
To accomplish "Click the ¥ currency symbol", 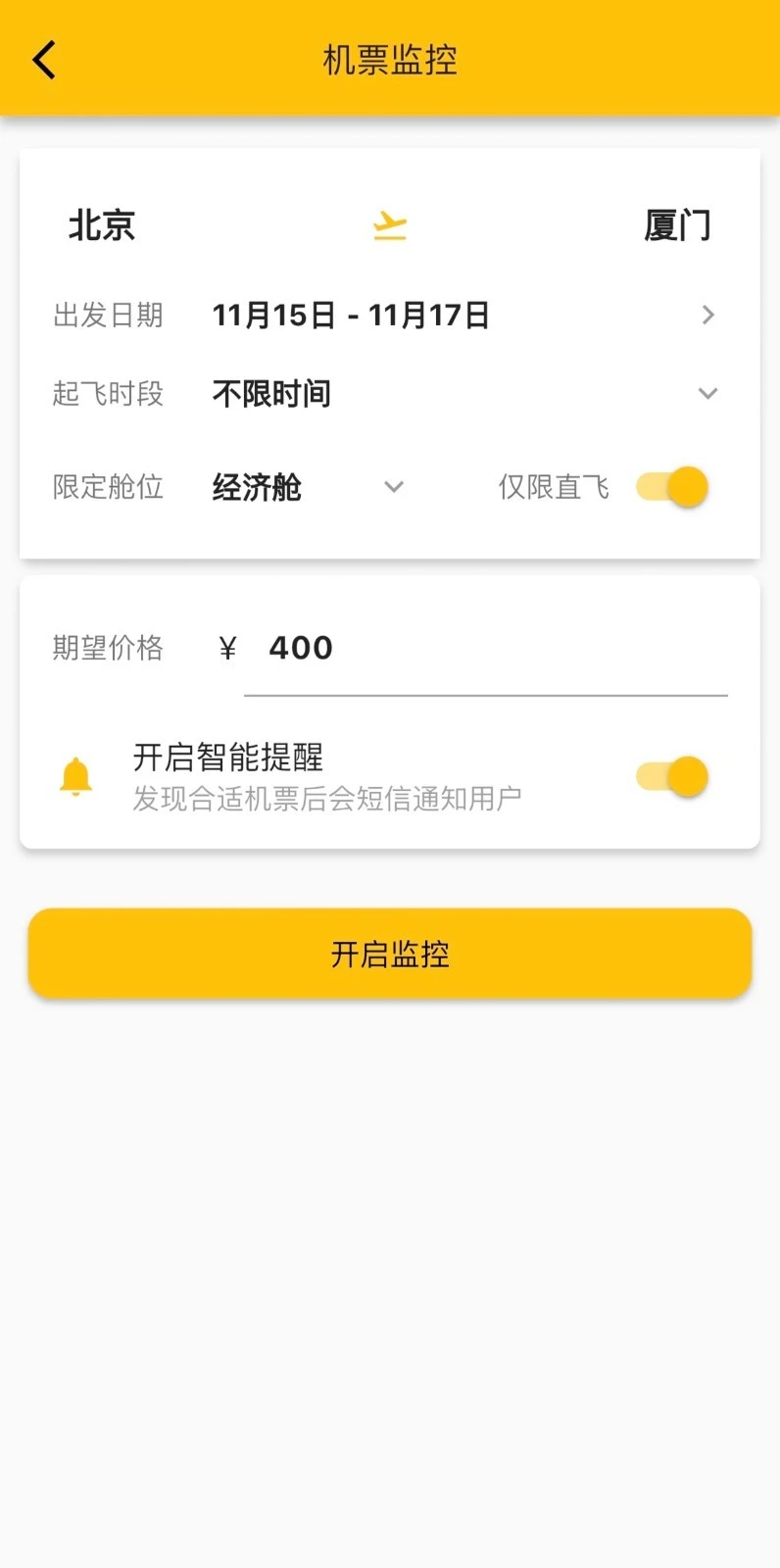I will coord(228,648).
